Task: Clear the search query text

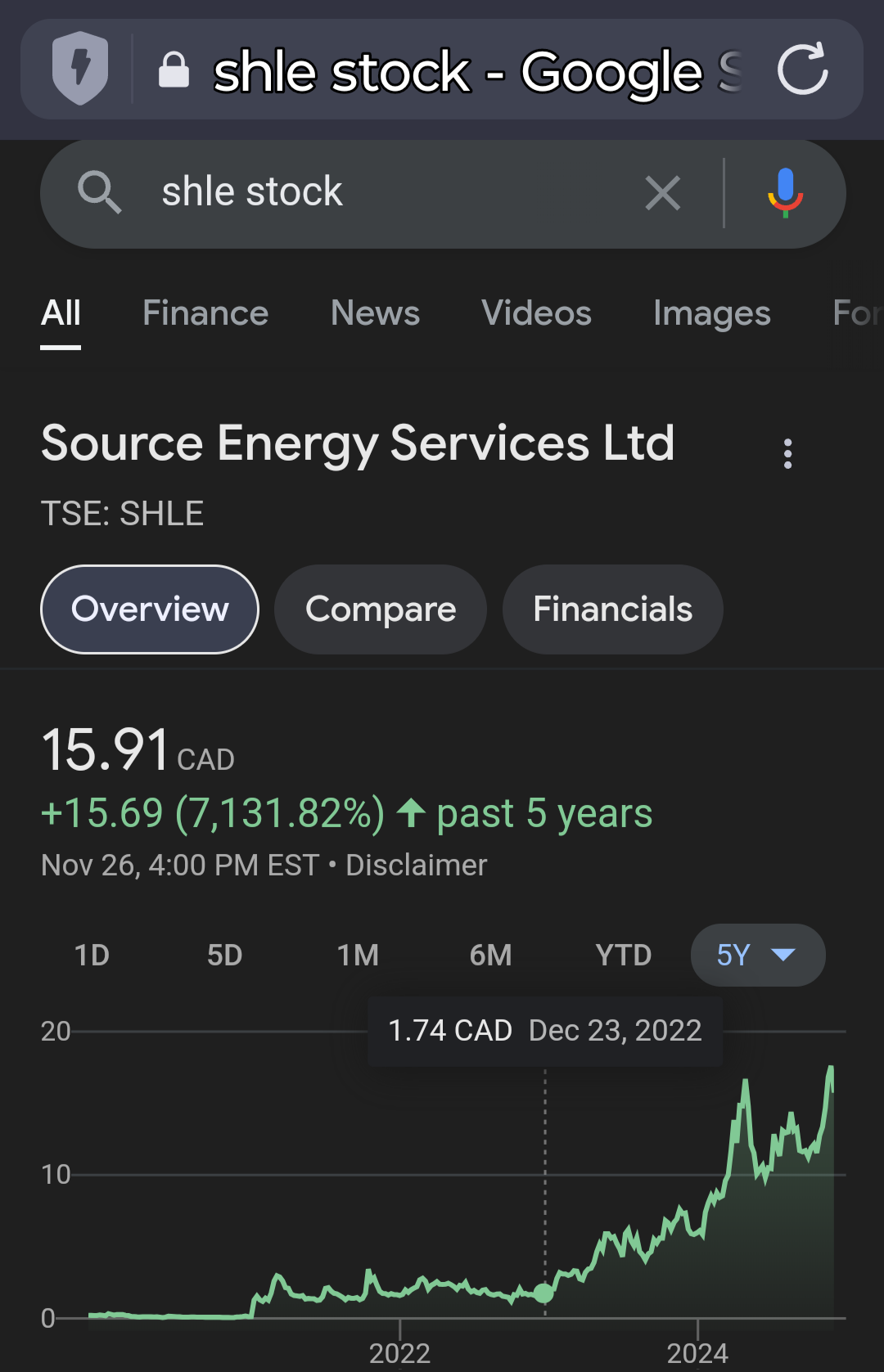Action: click(662, 194)
